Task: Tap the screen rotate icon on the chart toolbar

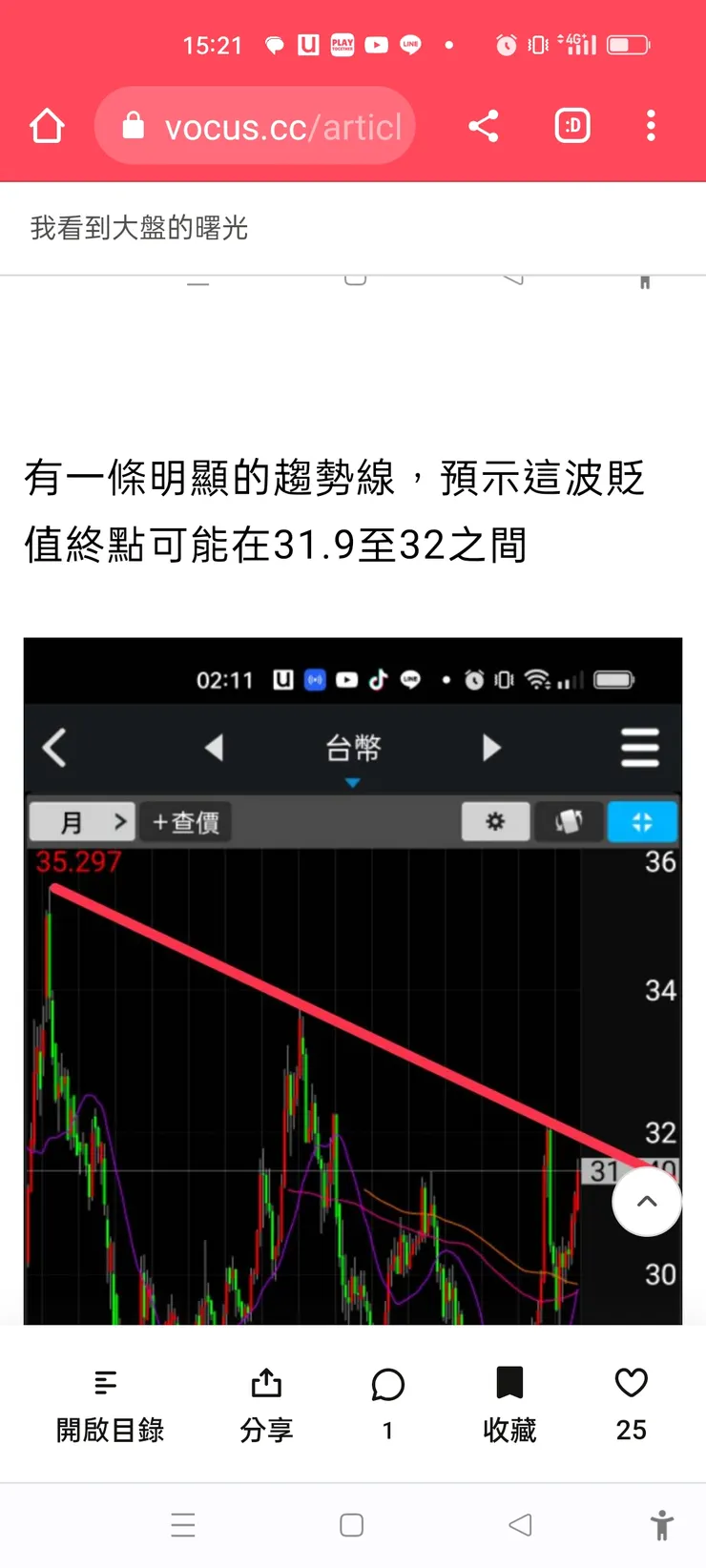Action: coord(569,821)
